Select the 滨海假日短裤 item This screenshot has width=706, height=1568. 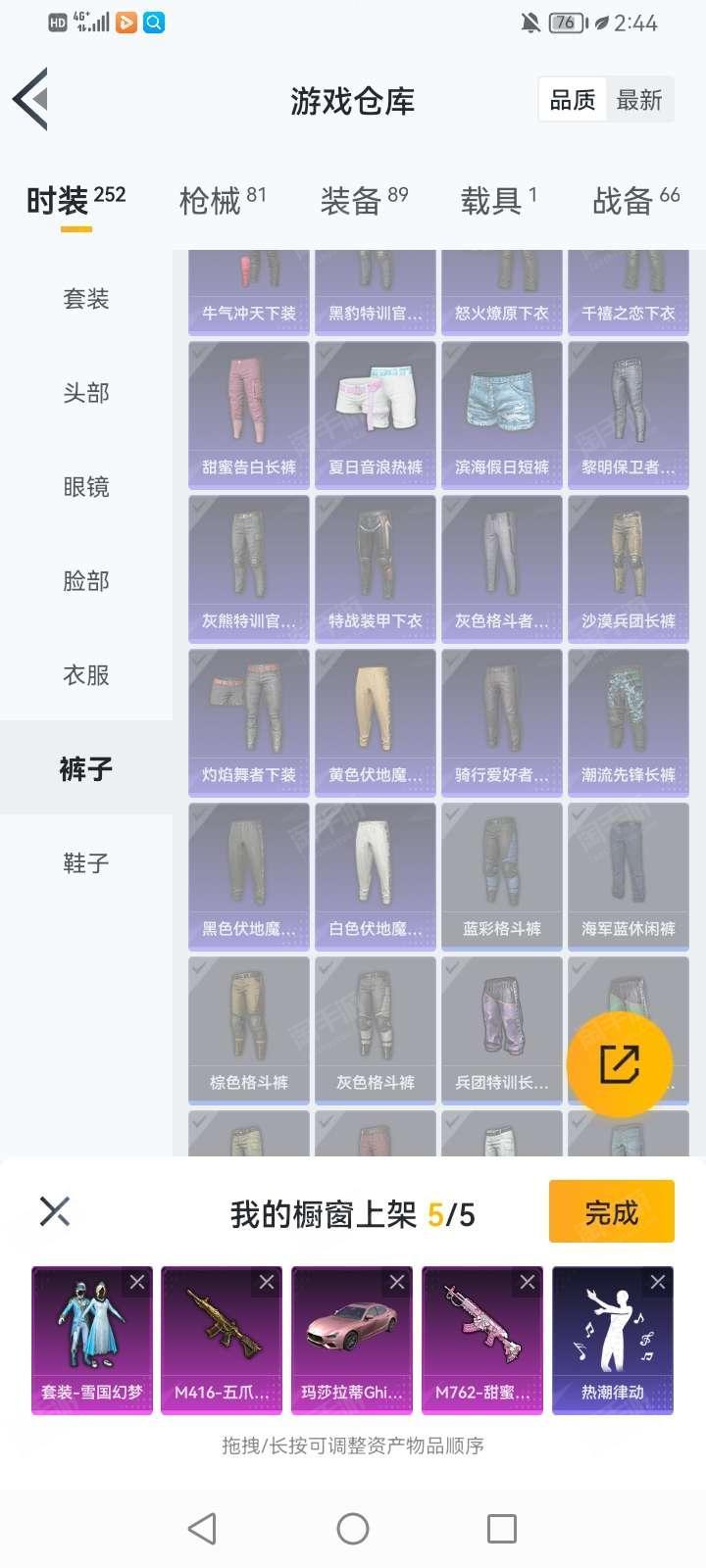[502, 415]
